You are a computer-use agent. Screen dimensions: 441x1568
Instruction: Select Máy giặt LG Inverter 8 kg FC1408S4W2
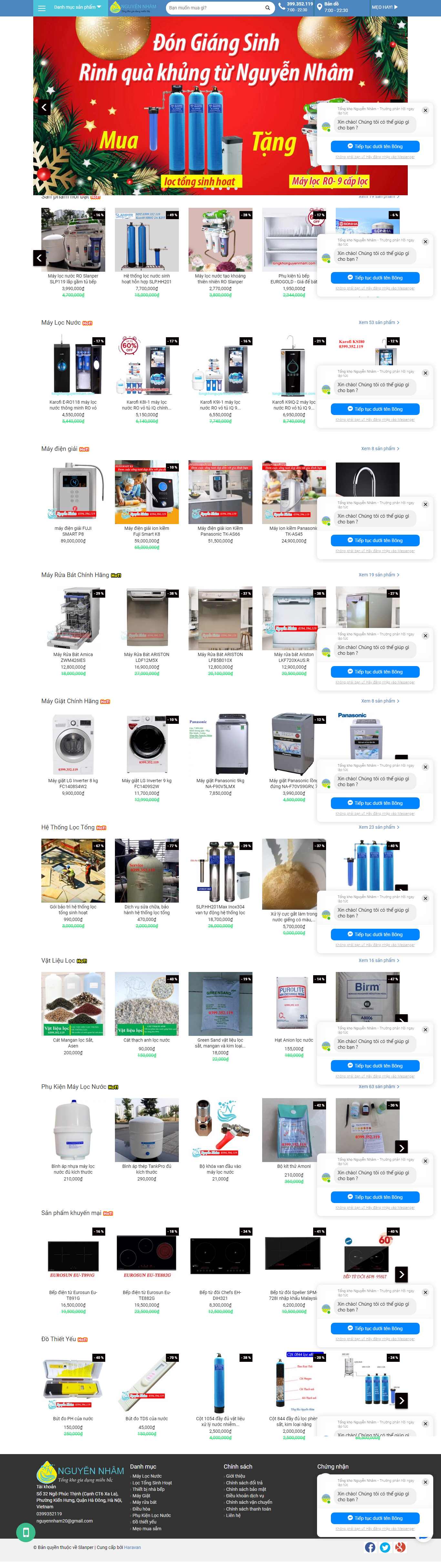pos(73,744)
